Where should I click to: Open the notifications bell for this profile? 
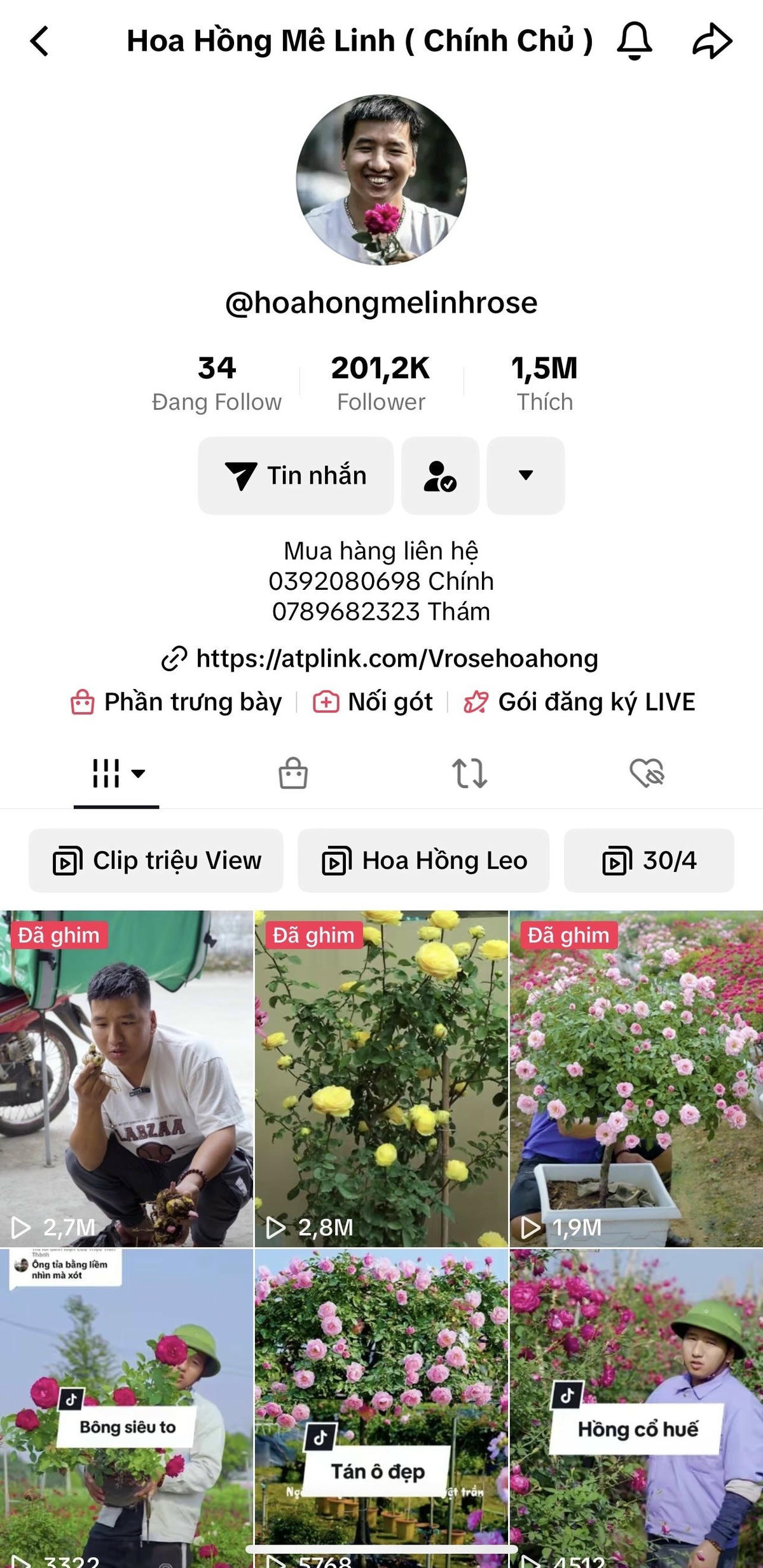(634, 41)
